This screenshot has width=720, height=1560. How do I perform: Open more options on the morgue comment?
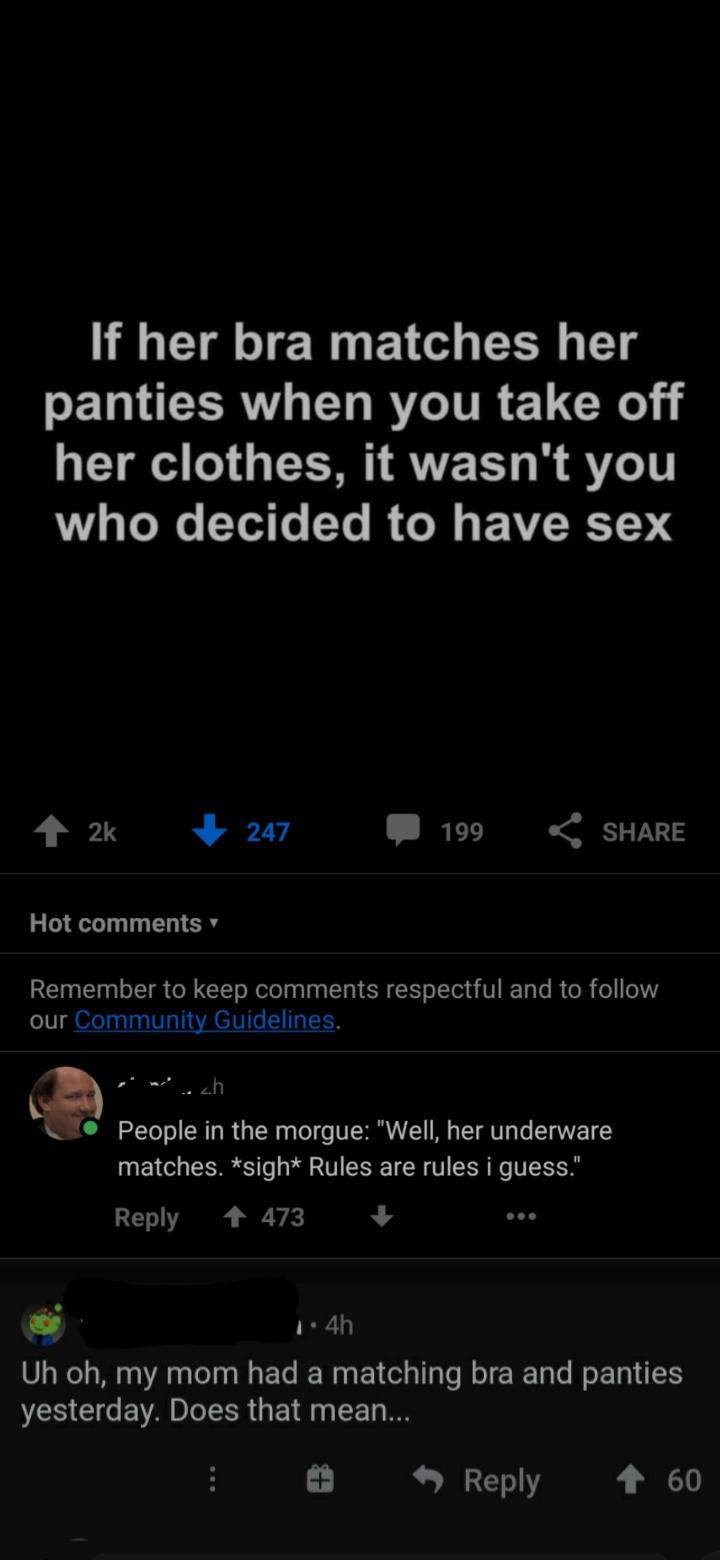point(521,1217)
